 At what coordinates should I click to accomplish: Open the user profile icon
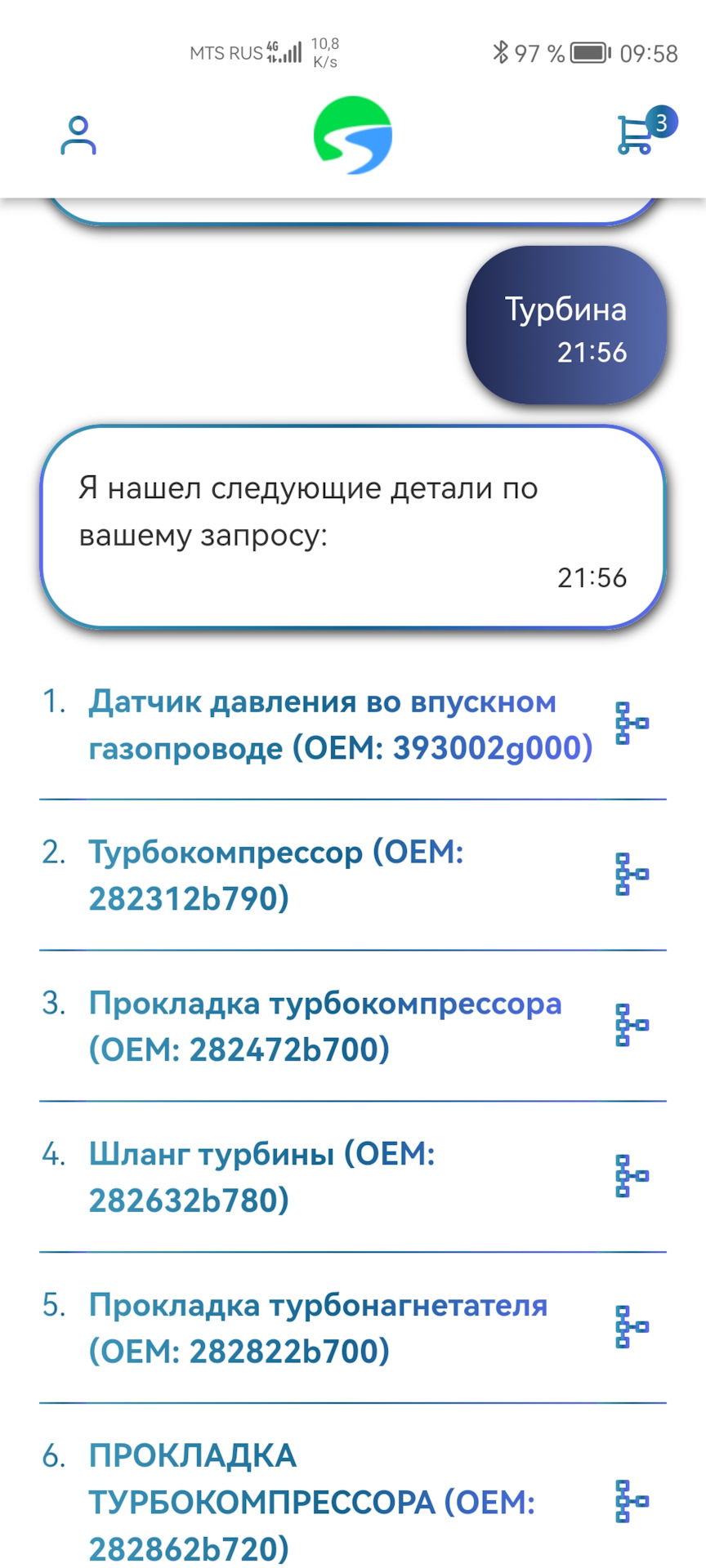[78, 136]
